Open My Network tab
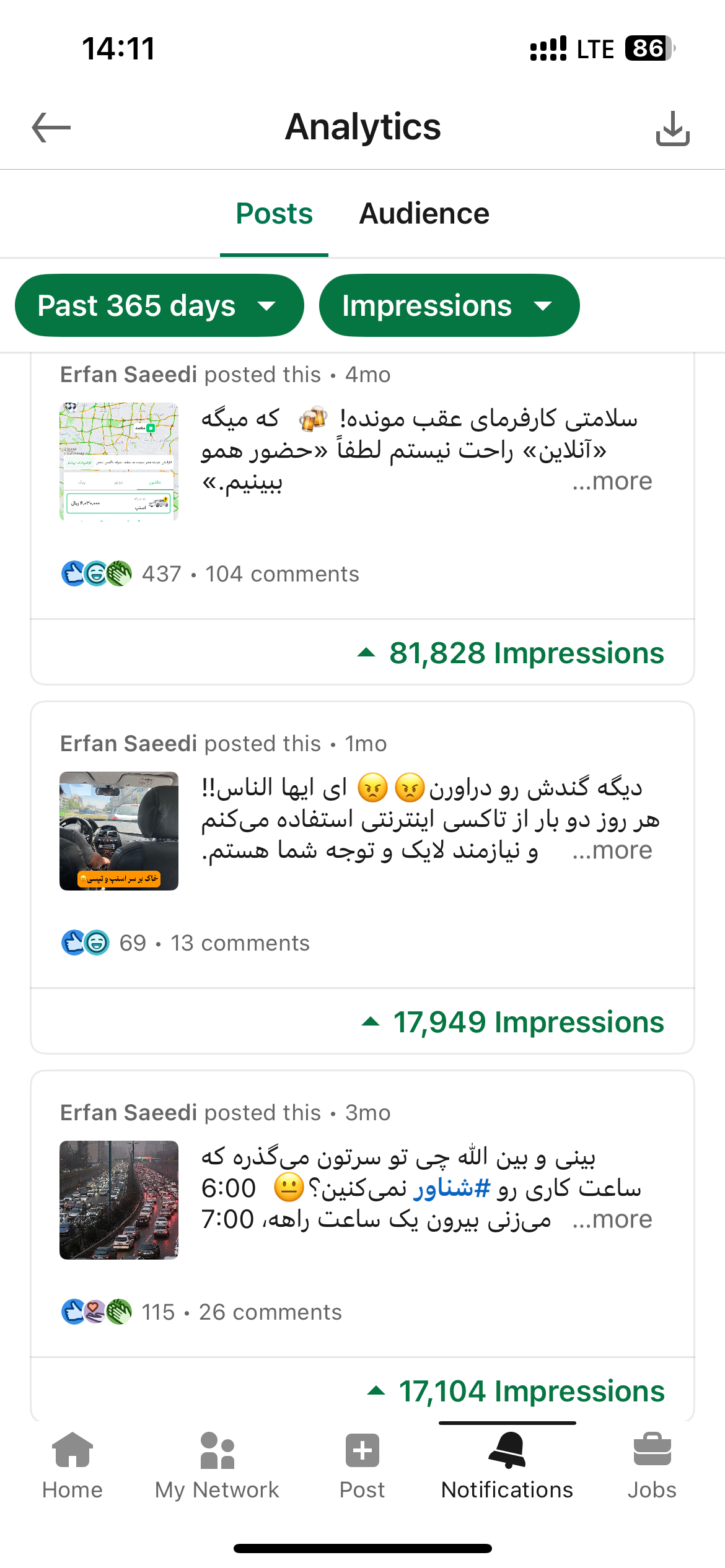Image resolution: width=725 pixels, height=1568 pixels. (x=217, y=1465)
